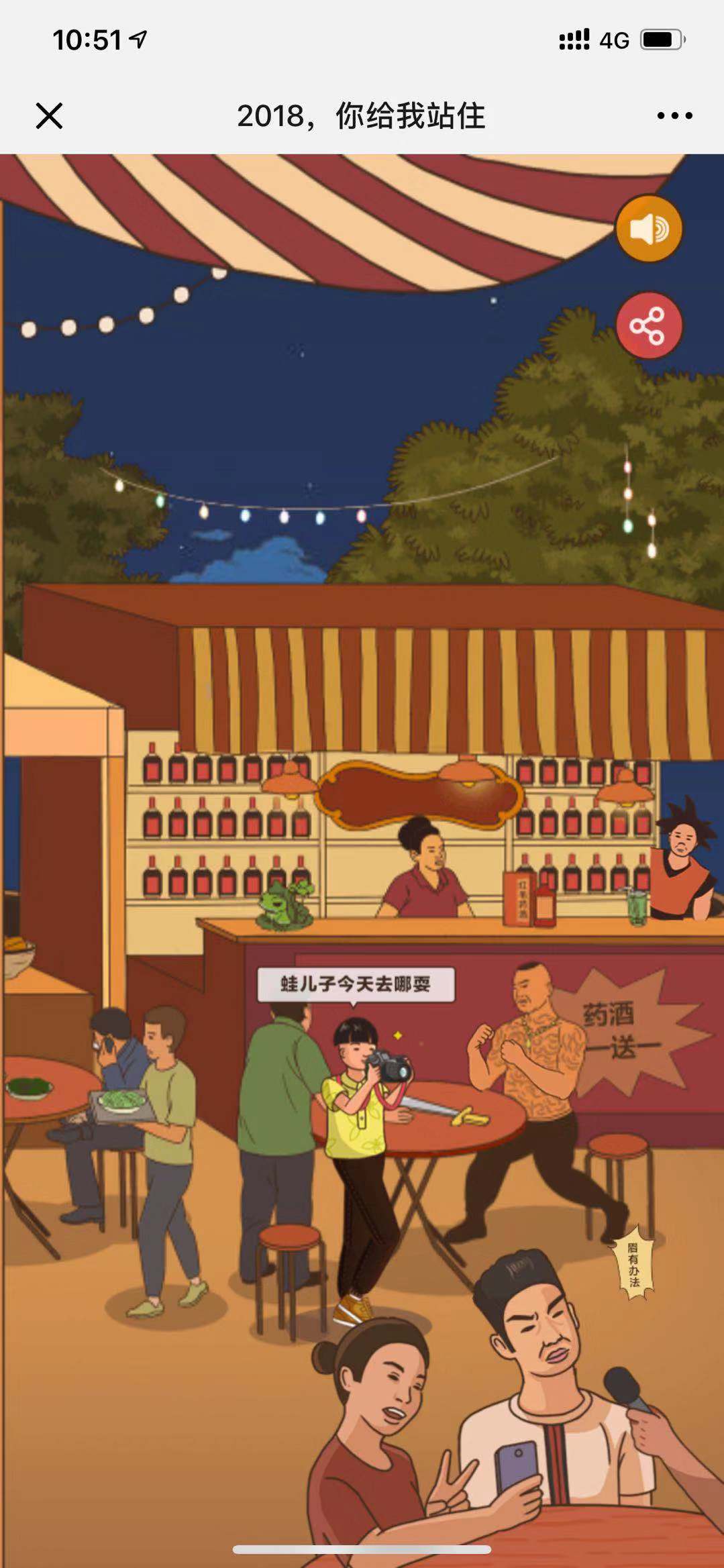The width and height of the screenshot is (724, 1568).
Task: Mute the background sound
Action: point(648,229)
